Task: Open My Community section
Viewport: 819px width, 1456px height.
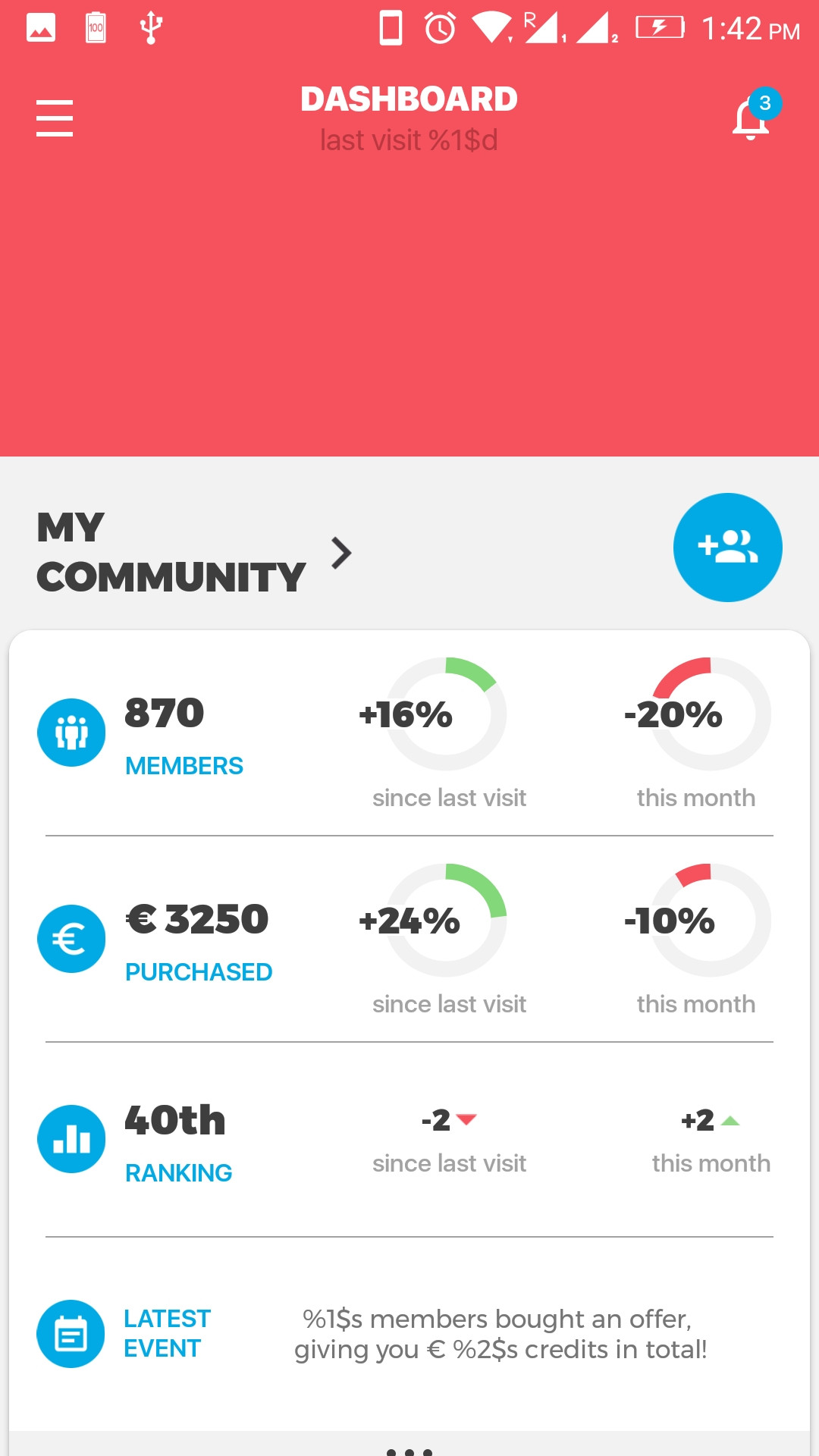Action: (x=194, y=552)
